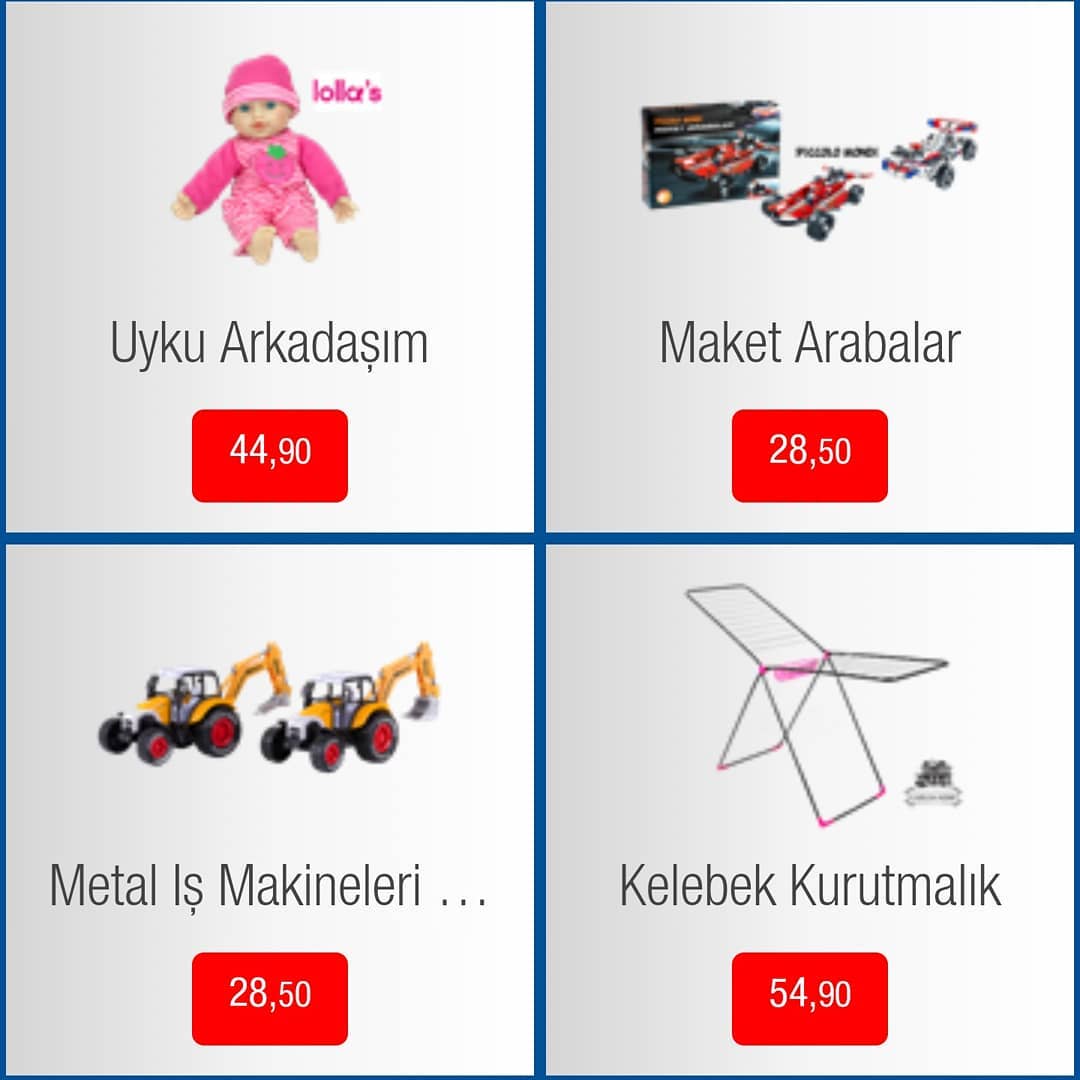Open the Uyku Arkadaşım doll product card

269,270
